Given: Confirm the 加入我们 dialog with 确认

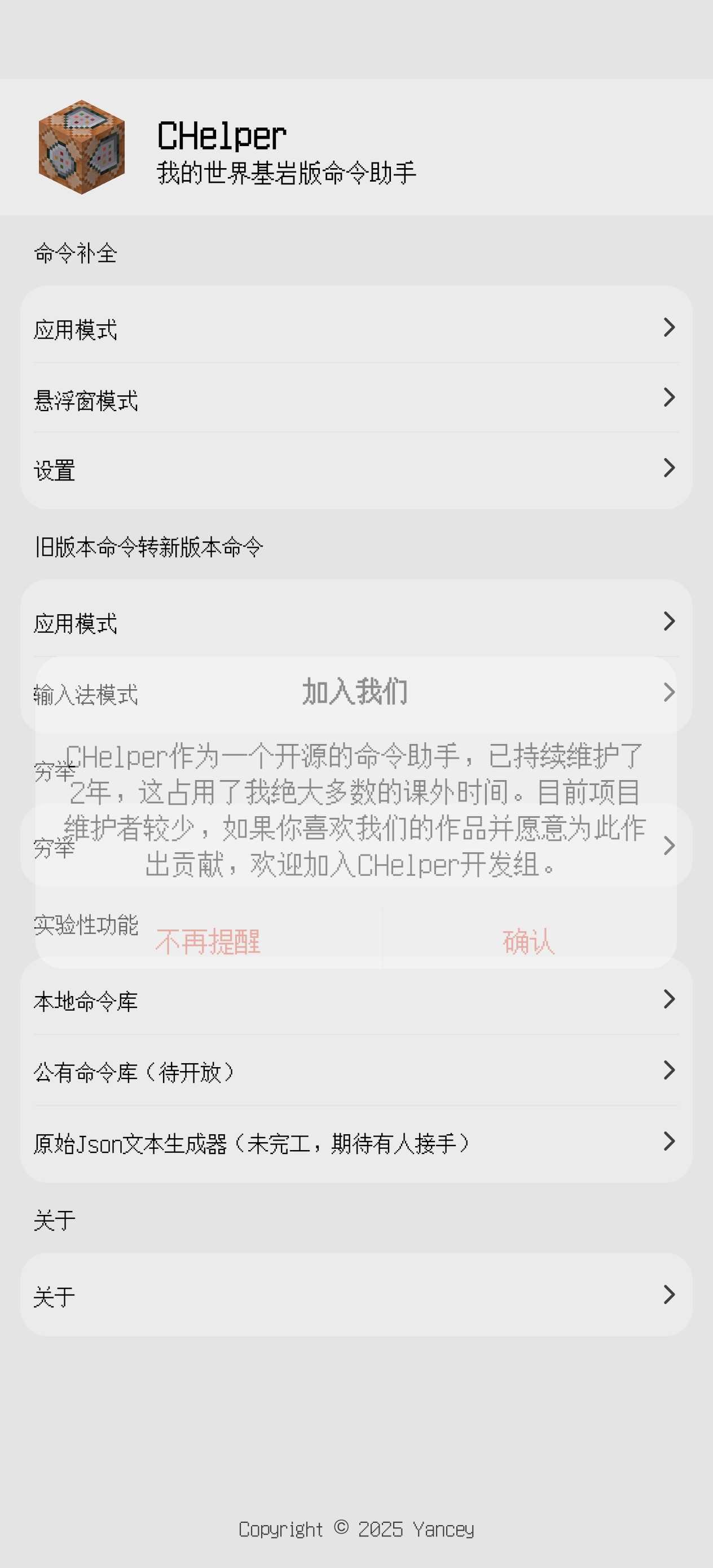Looking at the screenshot, I should 529,941.
